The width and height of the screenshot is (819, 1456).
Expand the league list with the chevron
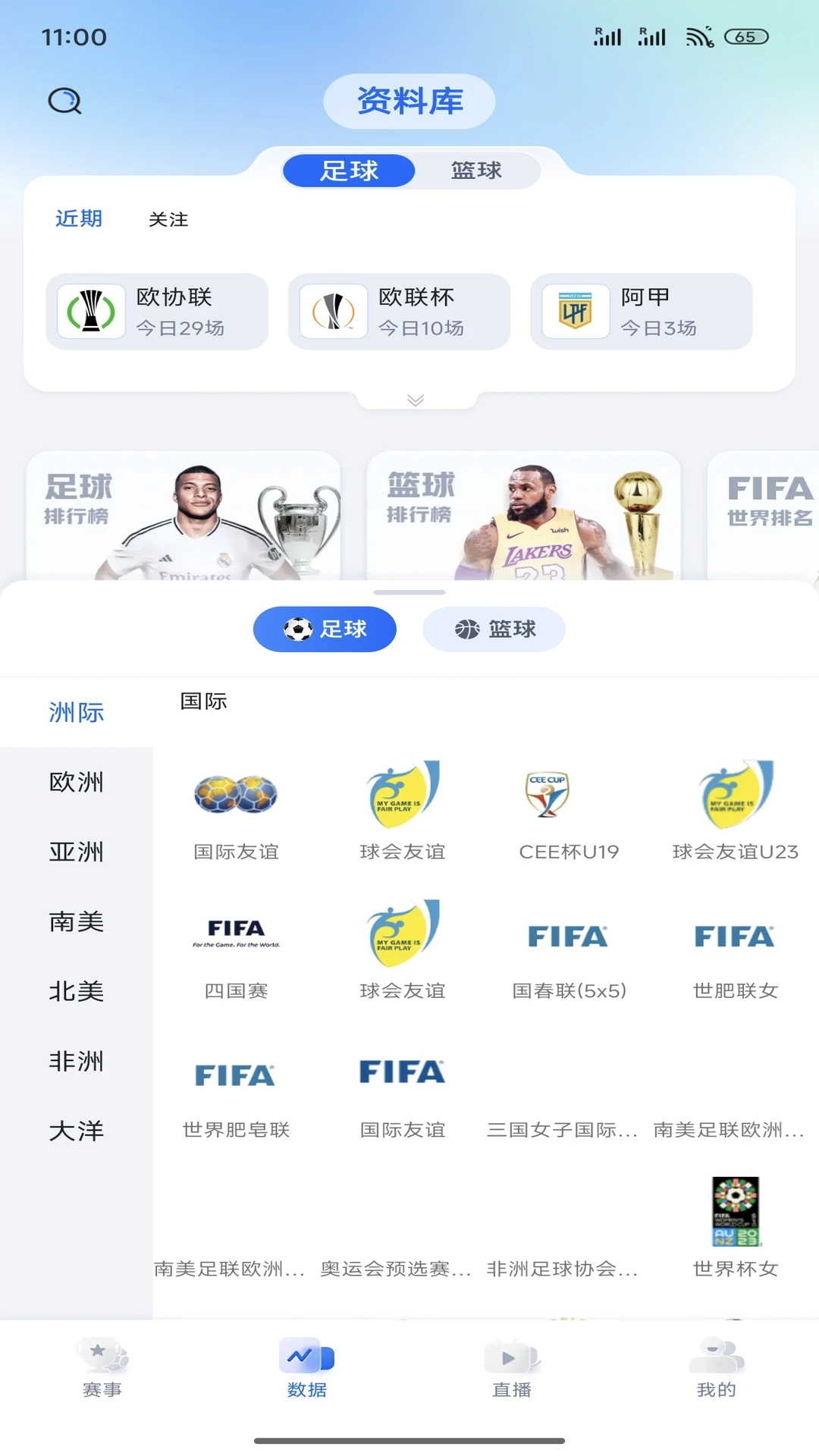coord(415,400)
